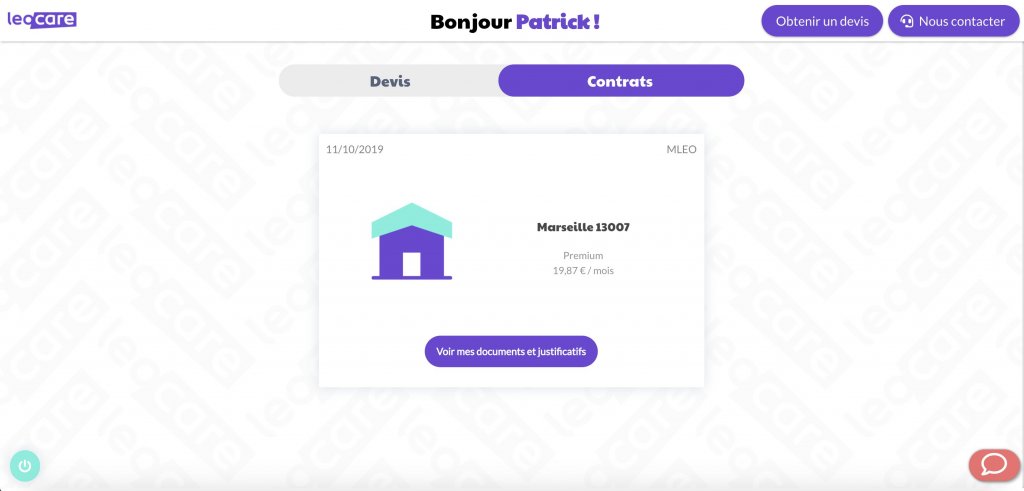
Task: Open Nous contacter
Action: pyautogui.click(x=953, y=21)
